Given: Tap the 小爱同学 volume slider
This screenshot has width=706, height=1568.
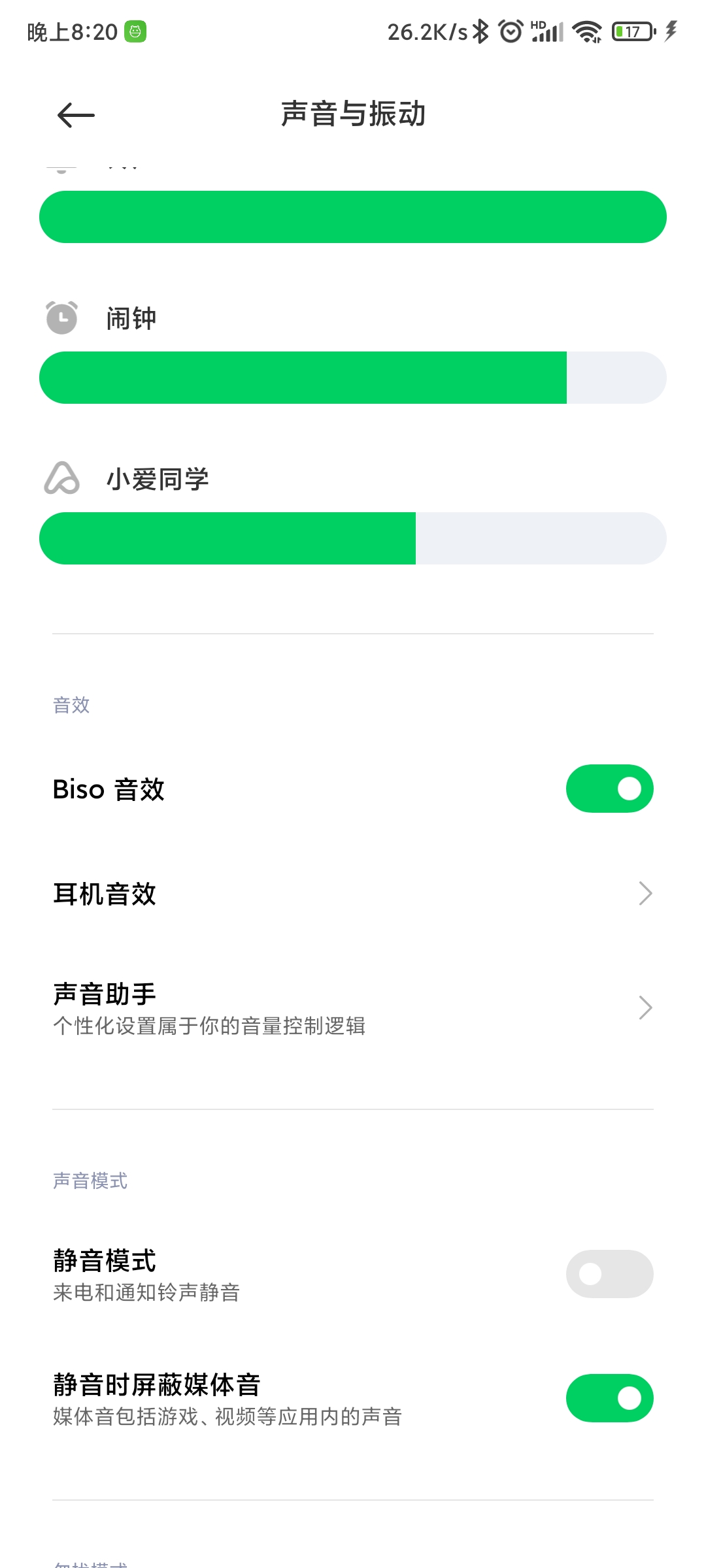Looking at the screenshot, I should click(353, 538).
